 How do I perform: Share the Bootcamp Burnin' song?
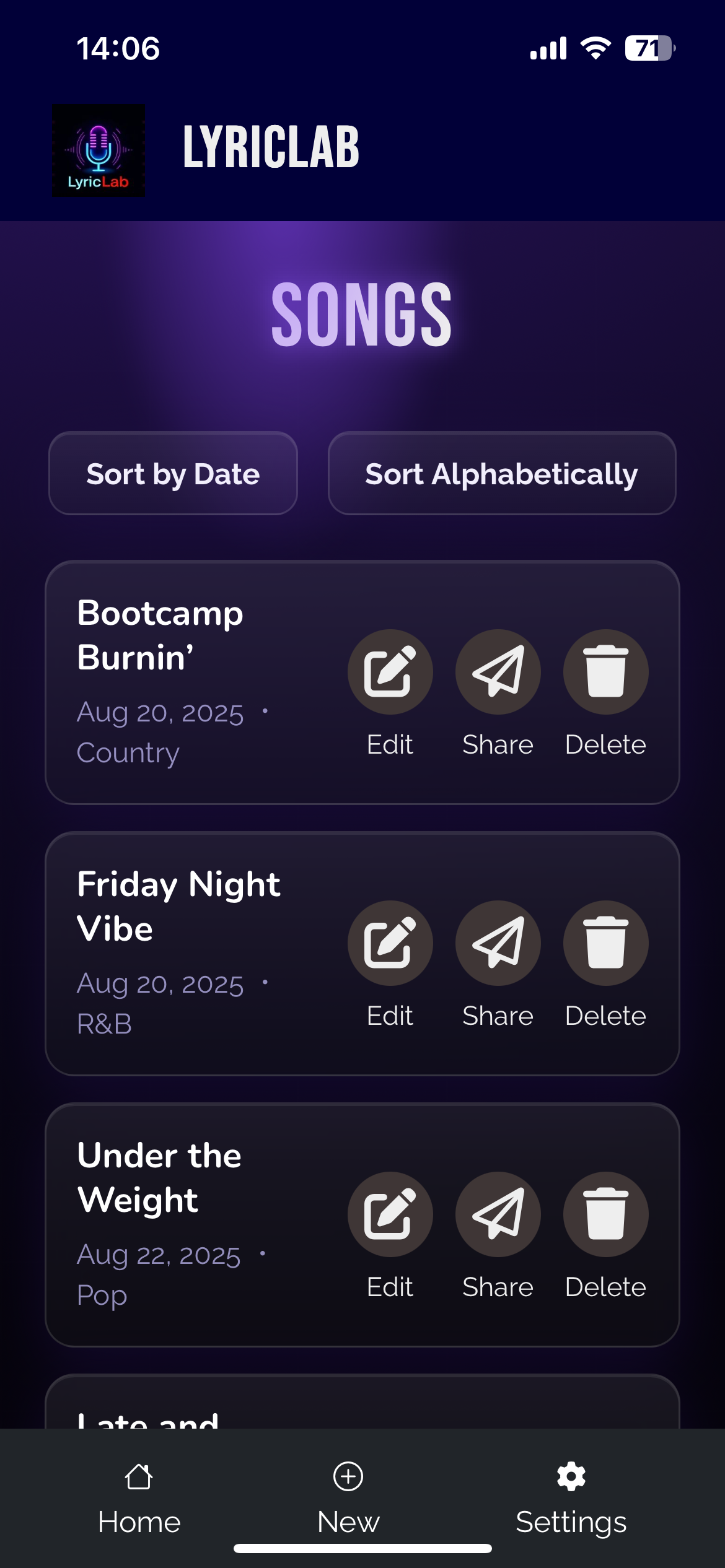click(498, 671)
